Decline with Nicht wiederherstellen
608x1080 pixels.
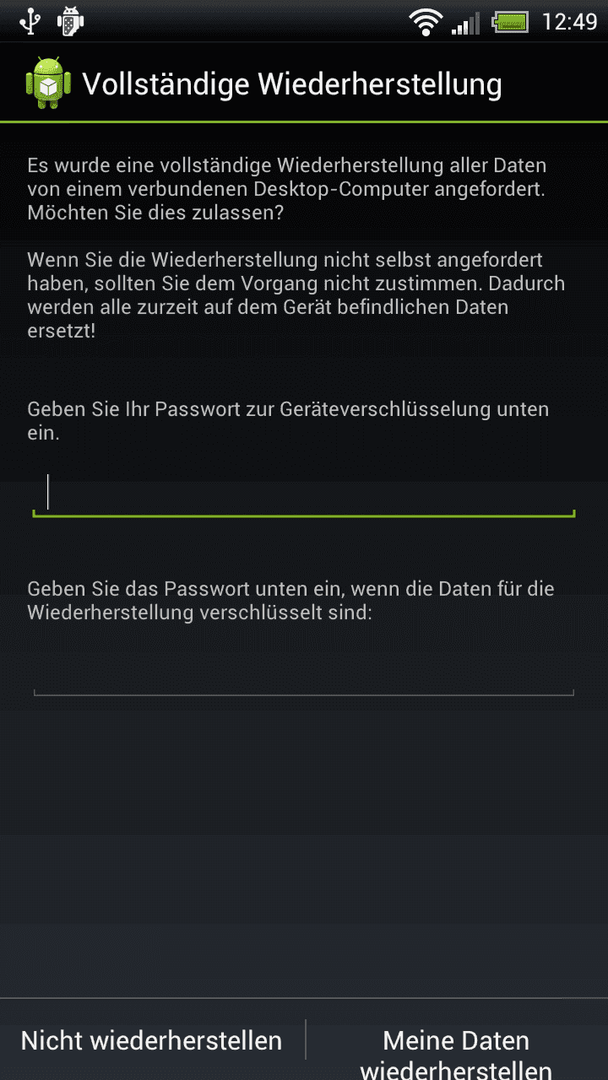(x=152, y=1041)
